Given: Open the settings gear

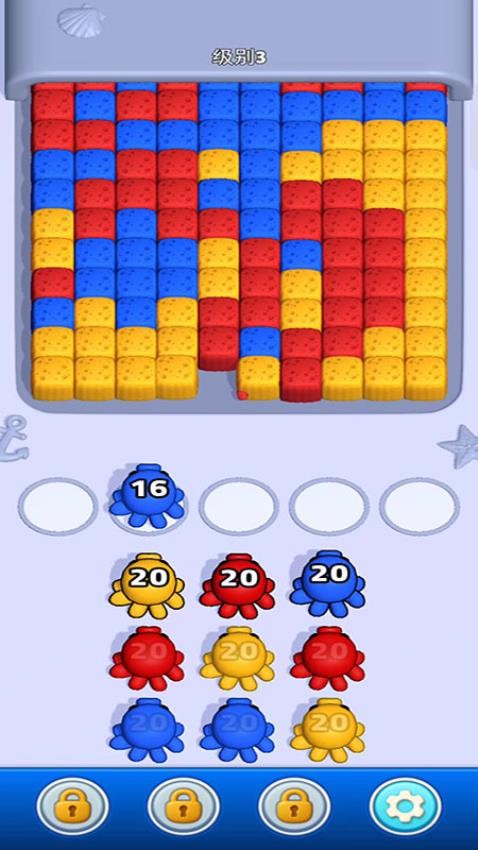Looking at the screenshot, I should tap(405, 806).
